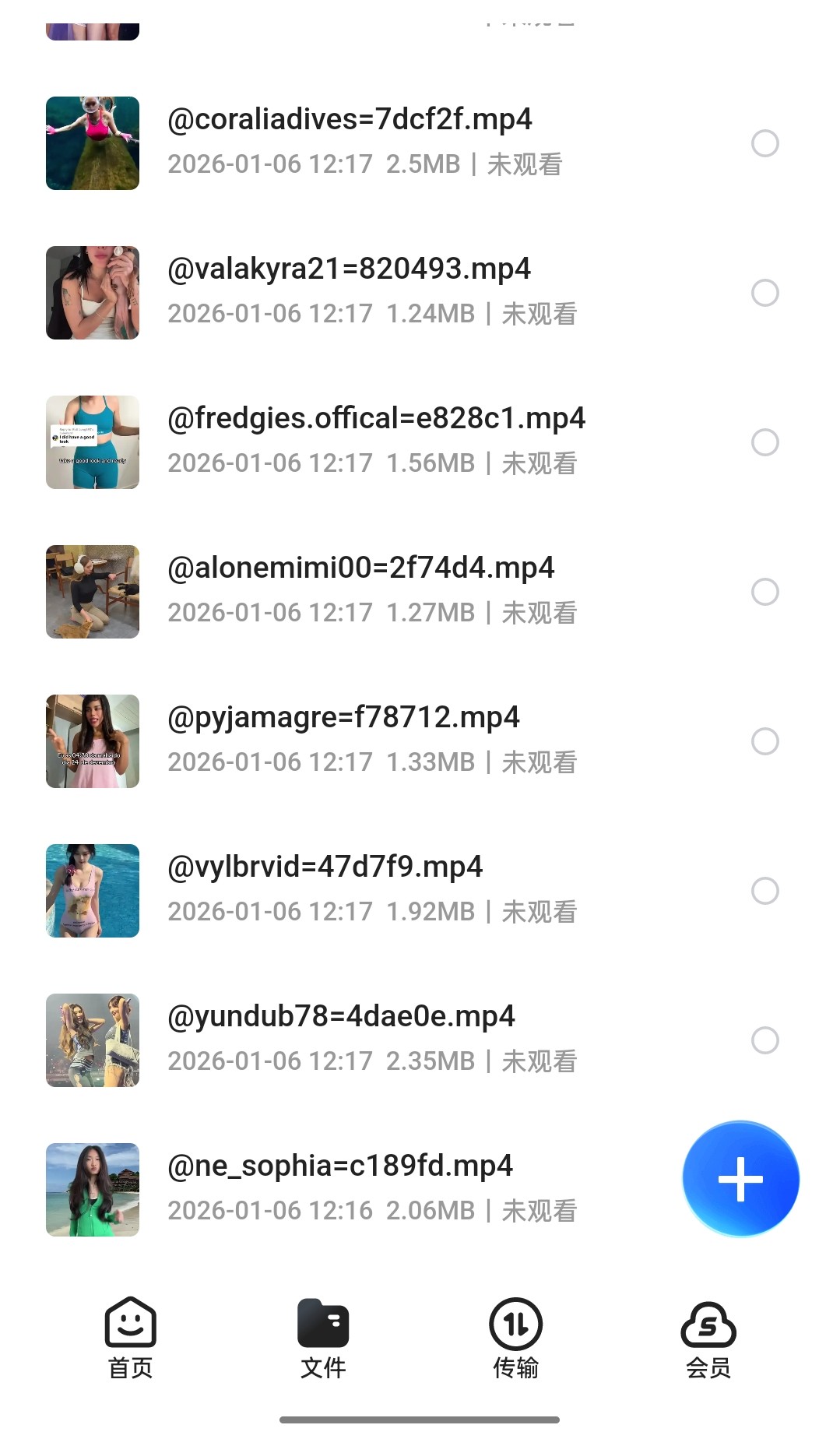840x1439 pixels.
Task: Open the @valakyra21=820493.mp4 video file
Action: pyautogui.click(x=349, y=269)
